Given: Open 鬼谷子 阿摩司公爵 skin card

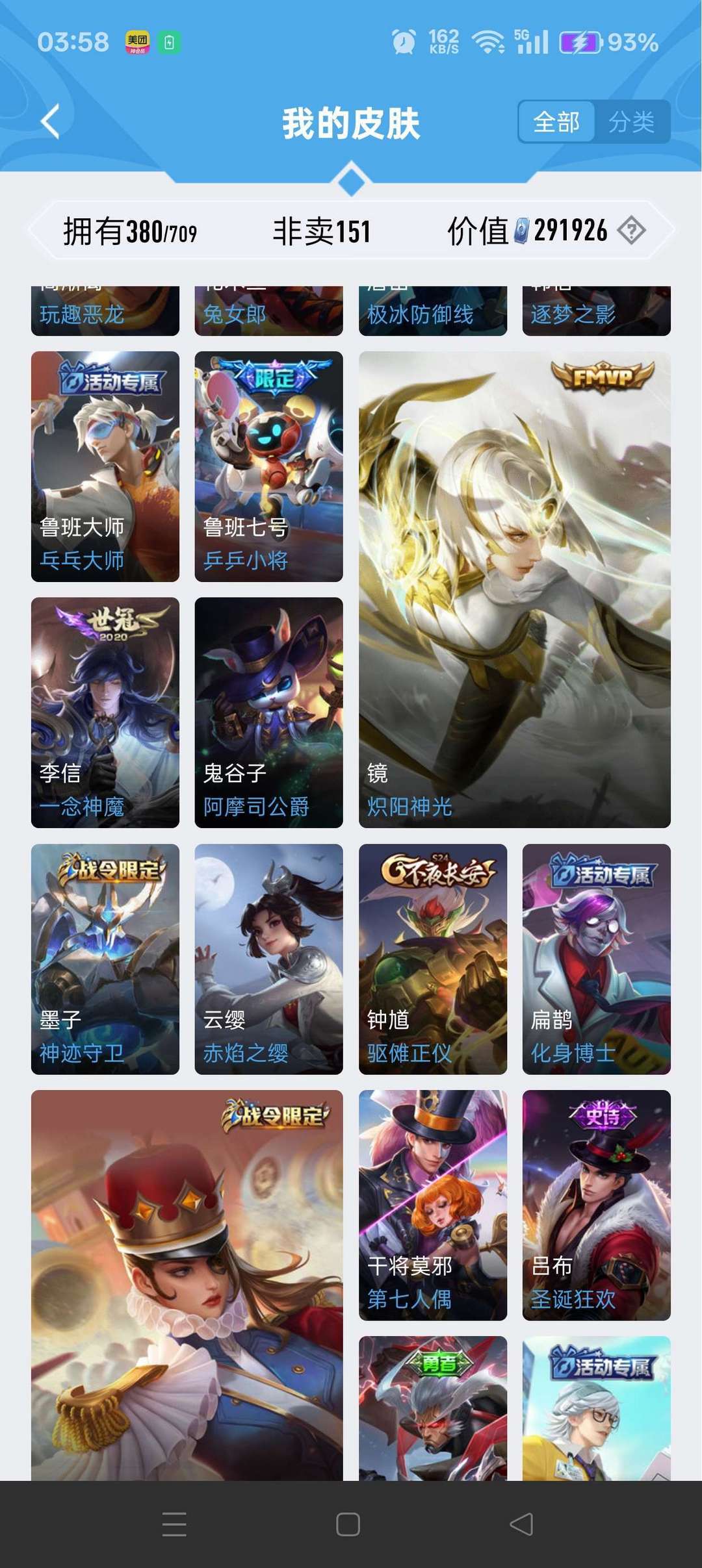Looking at the screenshot, I should pyautogui.click(x=269, y=713).
